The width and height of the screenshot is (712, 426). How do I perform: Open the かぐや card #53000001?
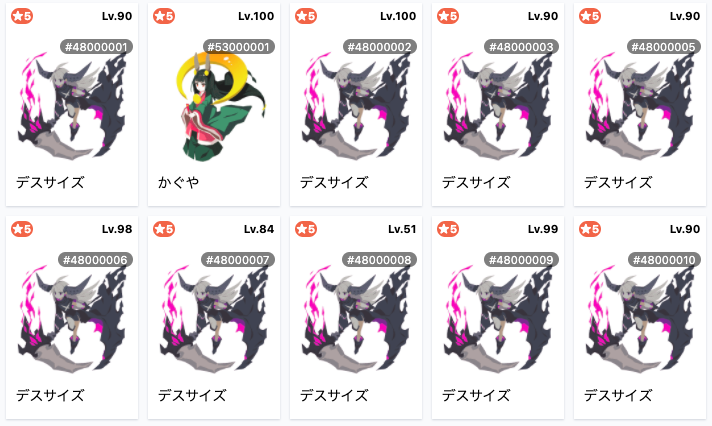[213, 105]
